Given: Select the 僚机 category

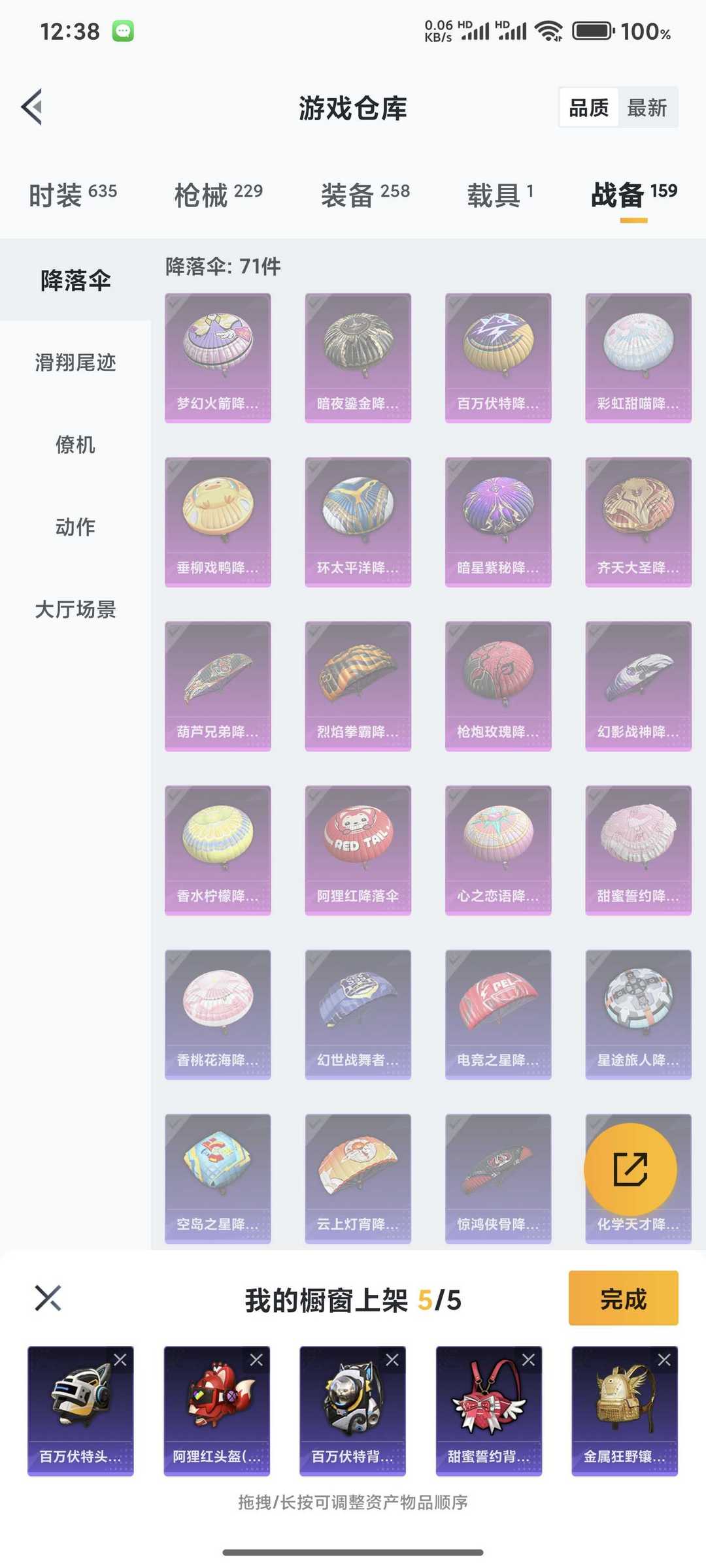Looking at the screenshot, I should (75, 445).
